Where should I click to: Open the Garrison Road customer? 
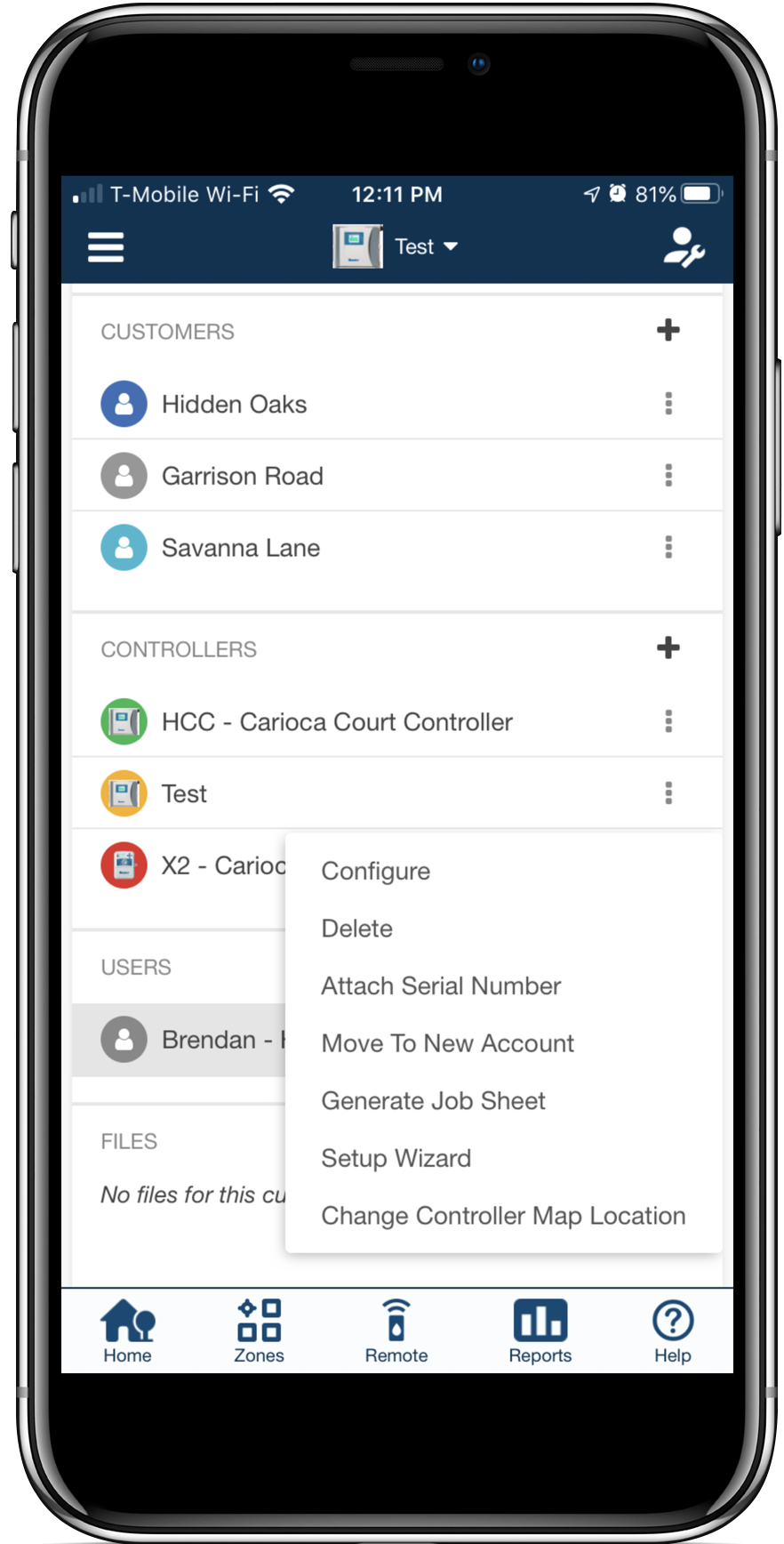(x=242, y=476)
